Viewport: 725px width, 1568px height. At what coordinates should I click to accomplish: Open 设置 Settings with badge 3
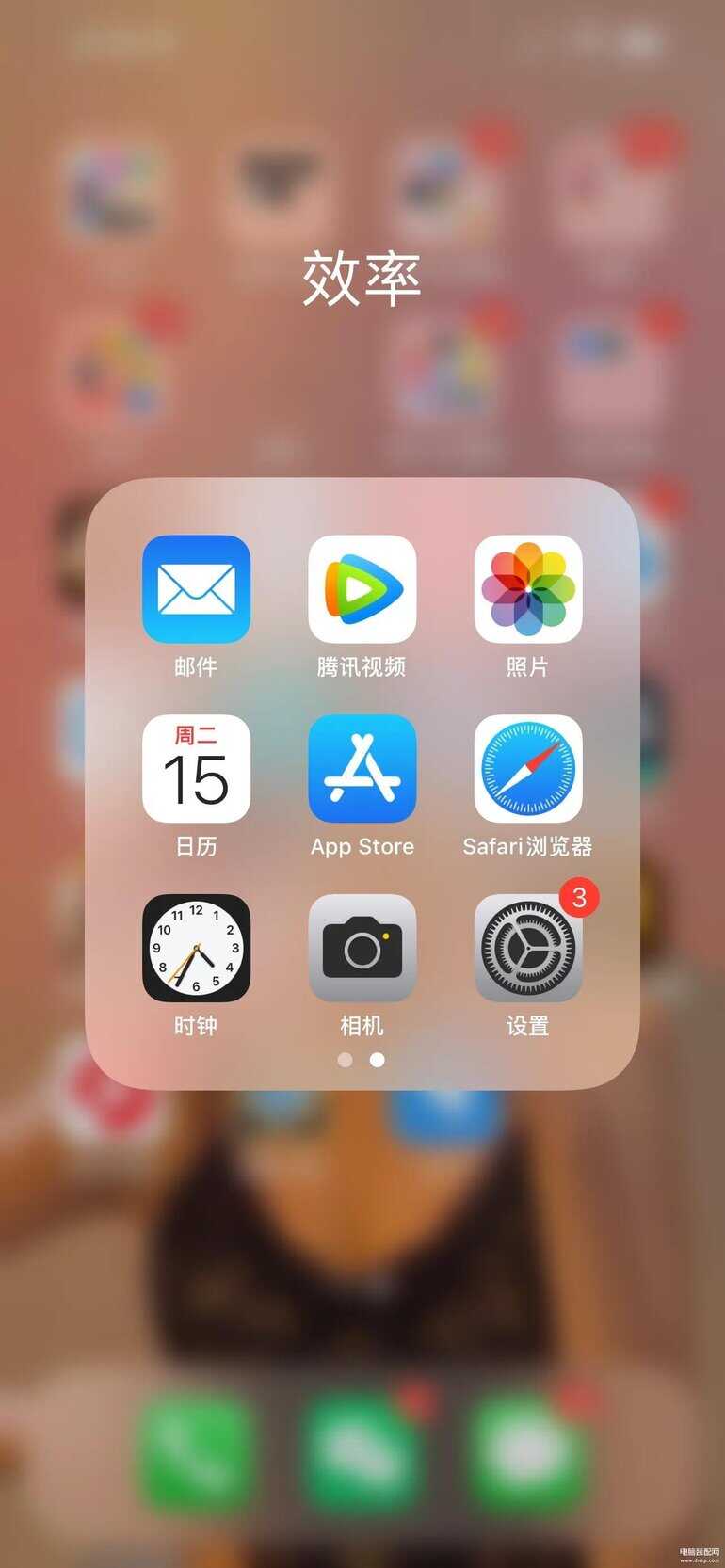[x=527, y=948]
